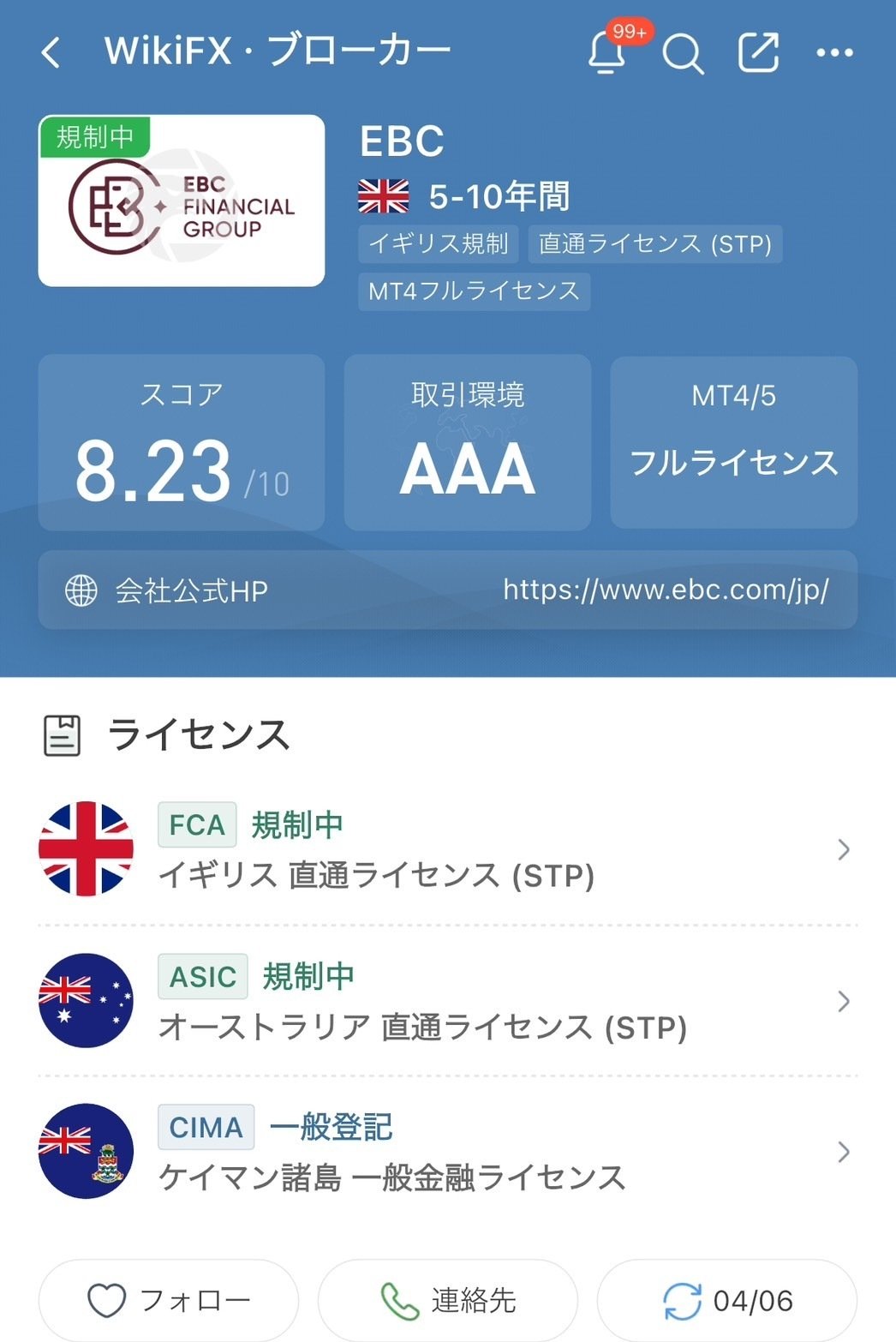
Task: Tap the 連絡先 contact button
Action: [x=450, y=1298]
